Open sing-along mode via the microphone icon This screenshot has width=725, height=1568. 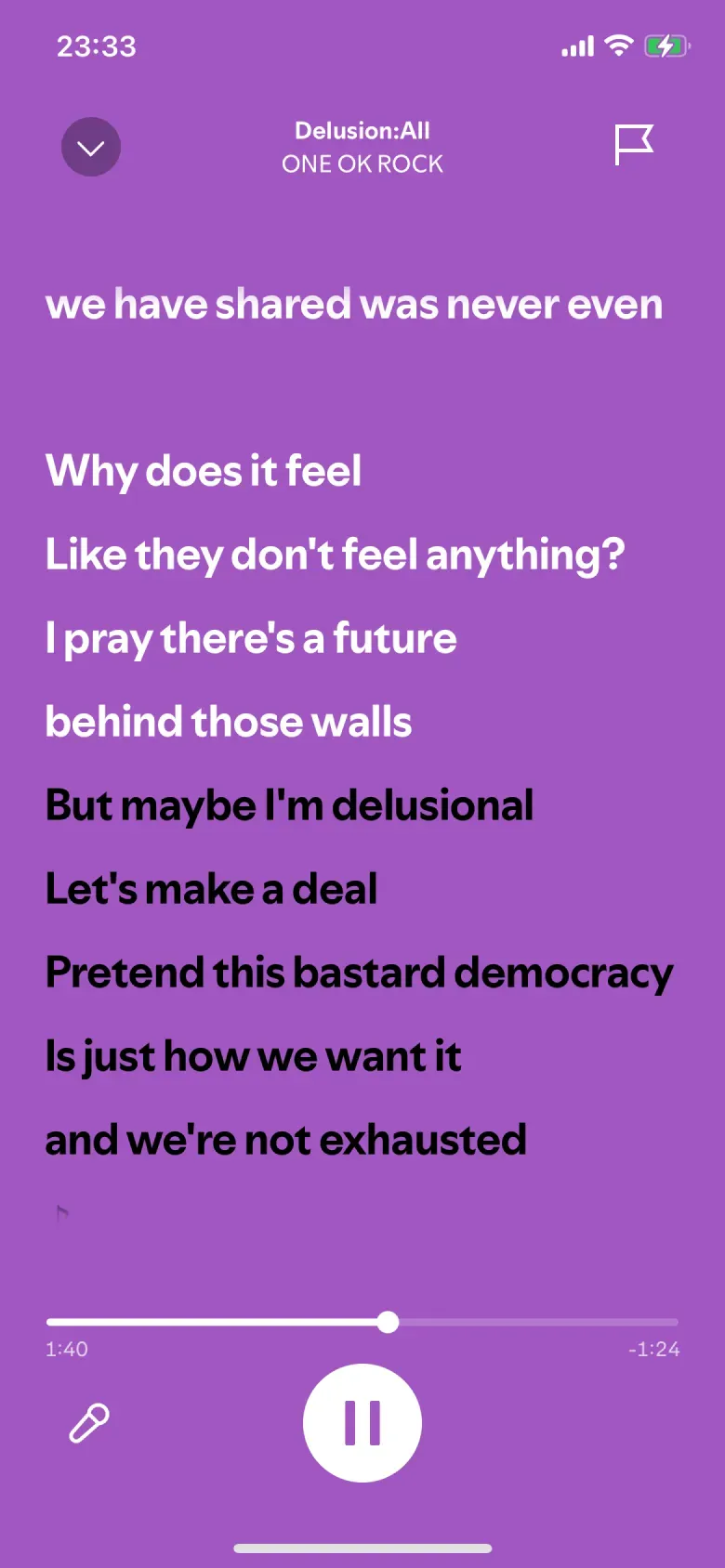pos(90,1422)
